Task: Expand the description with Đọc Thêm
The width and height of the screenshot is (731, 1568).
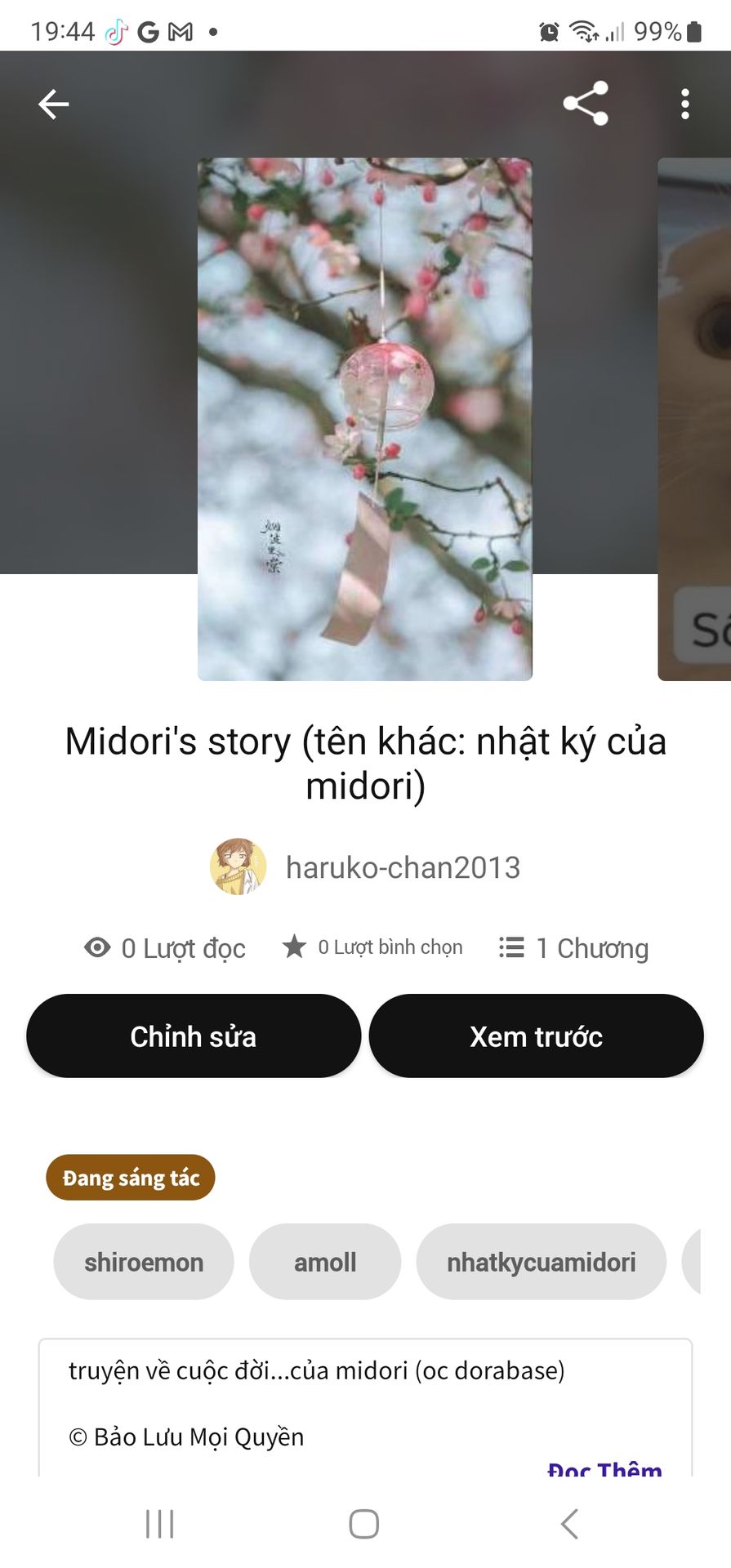Action: tap(604, 1468)
